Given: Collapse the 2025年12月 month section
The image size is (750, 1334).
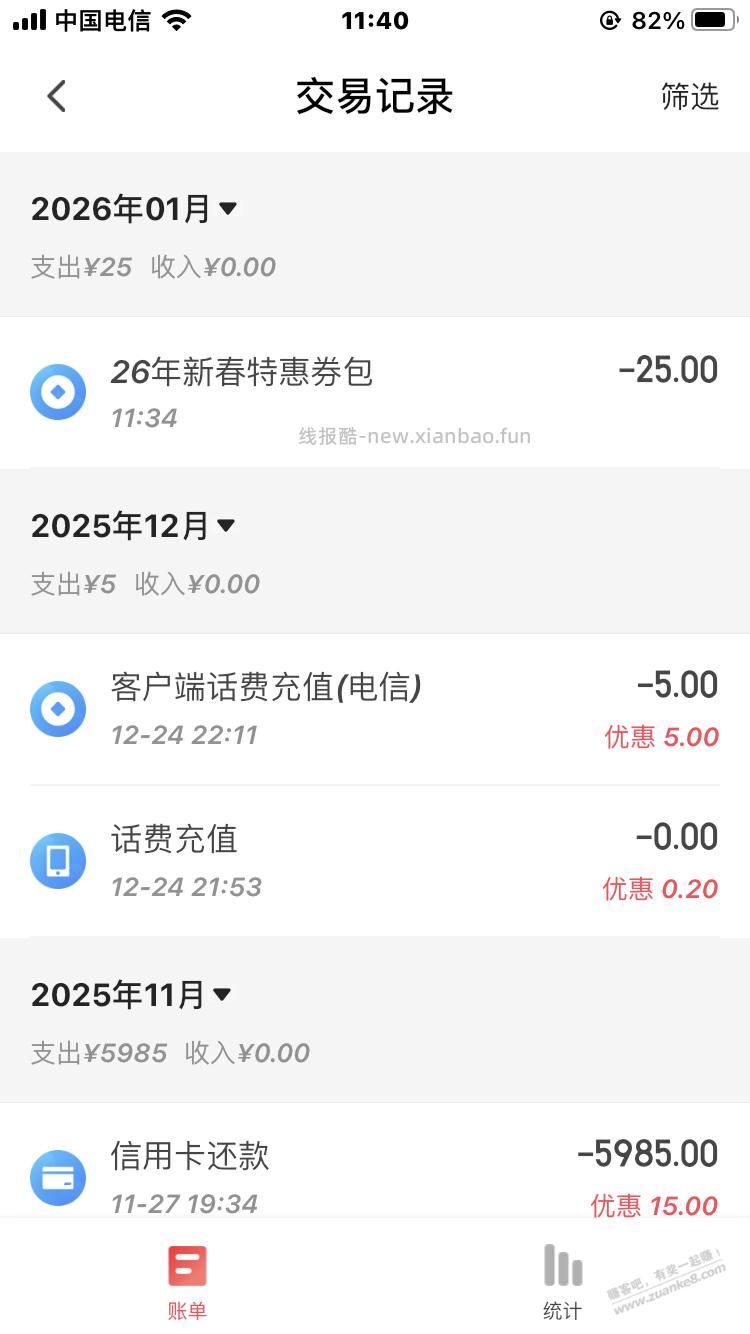Looking at the screenshot, I should [x=227, y=525].
